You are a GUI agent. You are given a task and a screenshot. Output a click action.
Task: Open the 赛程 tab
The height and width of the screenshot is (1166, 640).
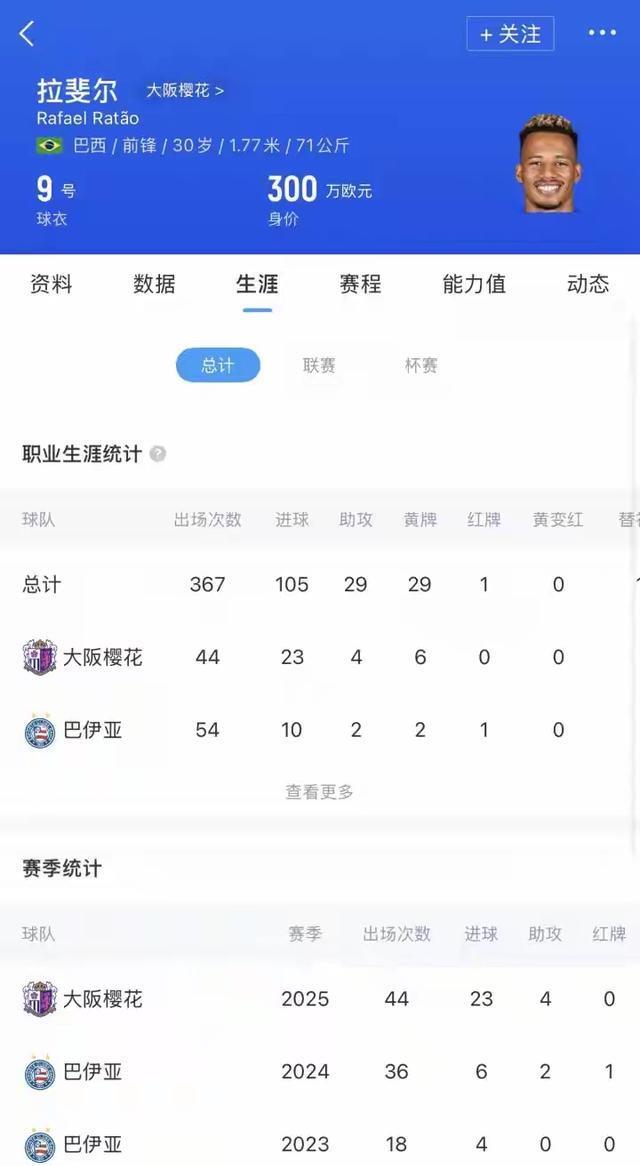360,284
